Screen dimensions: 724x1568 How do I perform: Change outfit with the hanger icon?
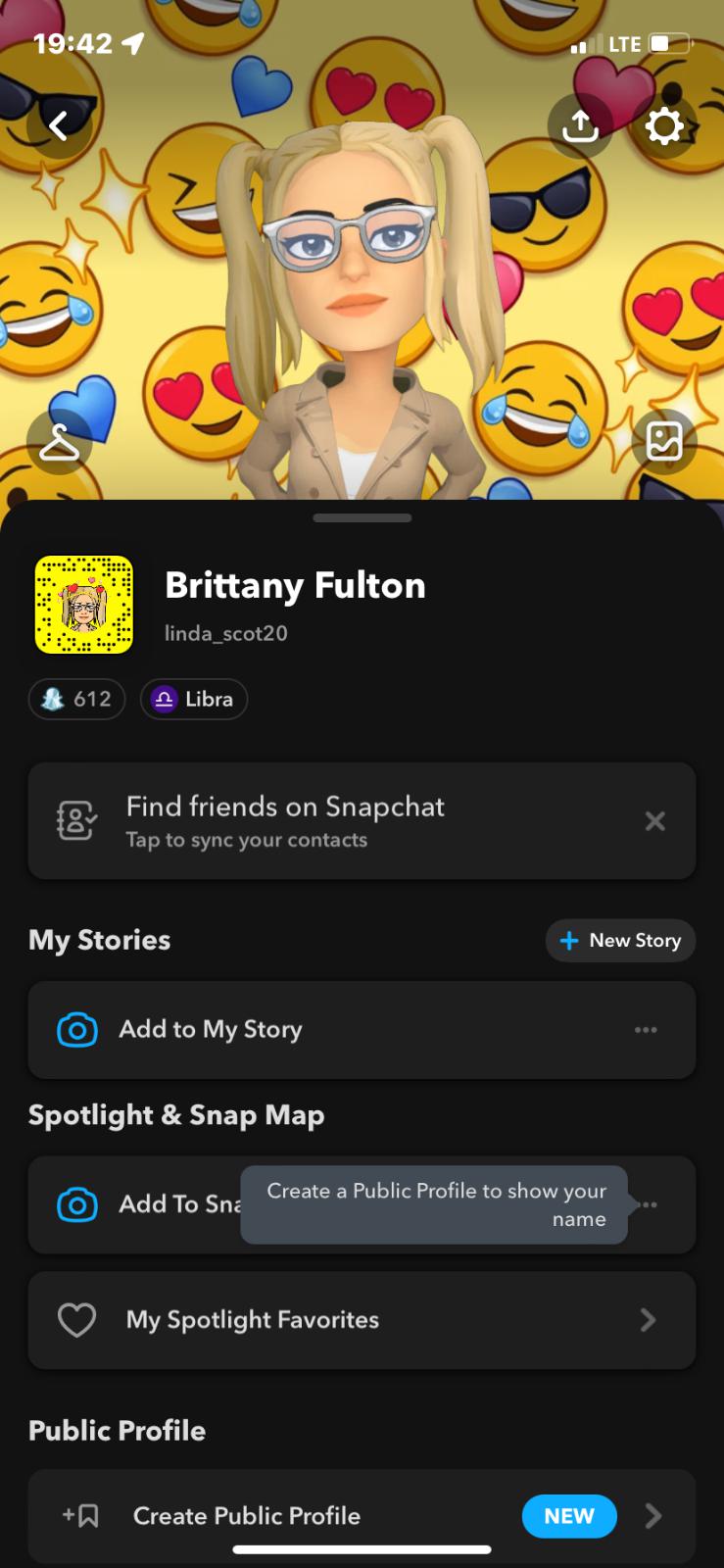click(x=59, y=442)
